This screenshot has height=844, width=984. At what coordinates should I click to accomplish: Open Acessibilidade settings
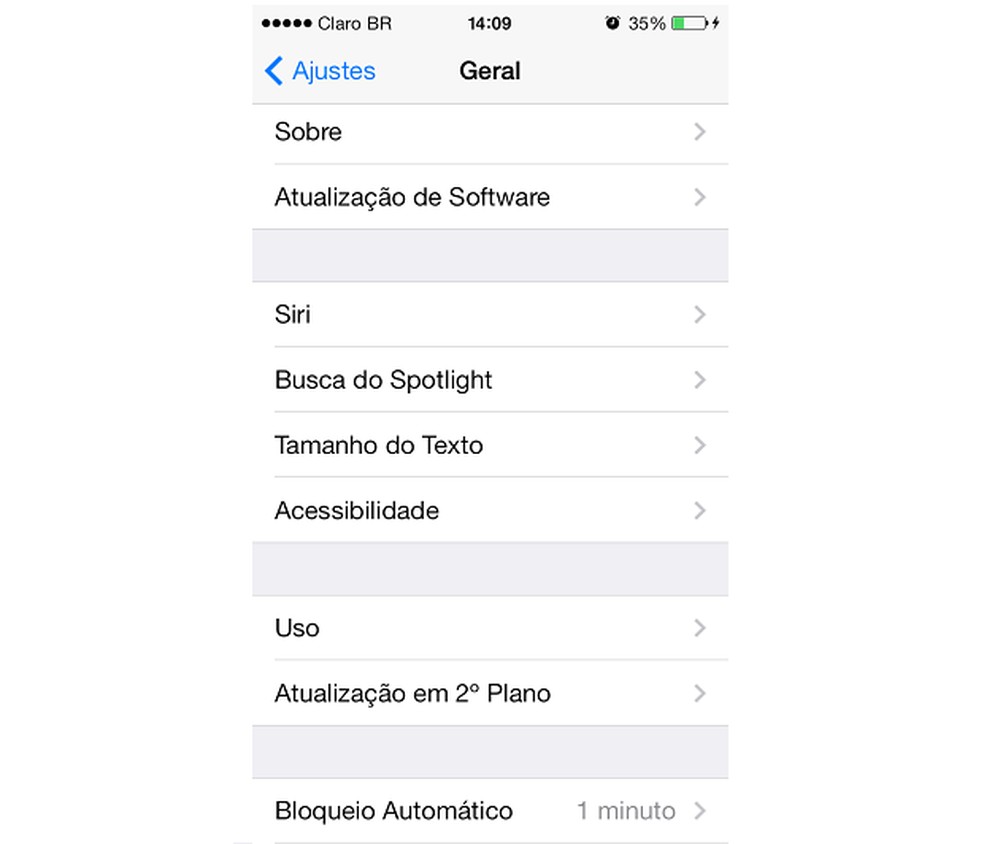(x=490, y=511)
